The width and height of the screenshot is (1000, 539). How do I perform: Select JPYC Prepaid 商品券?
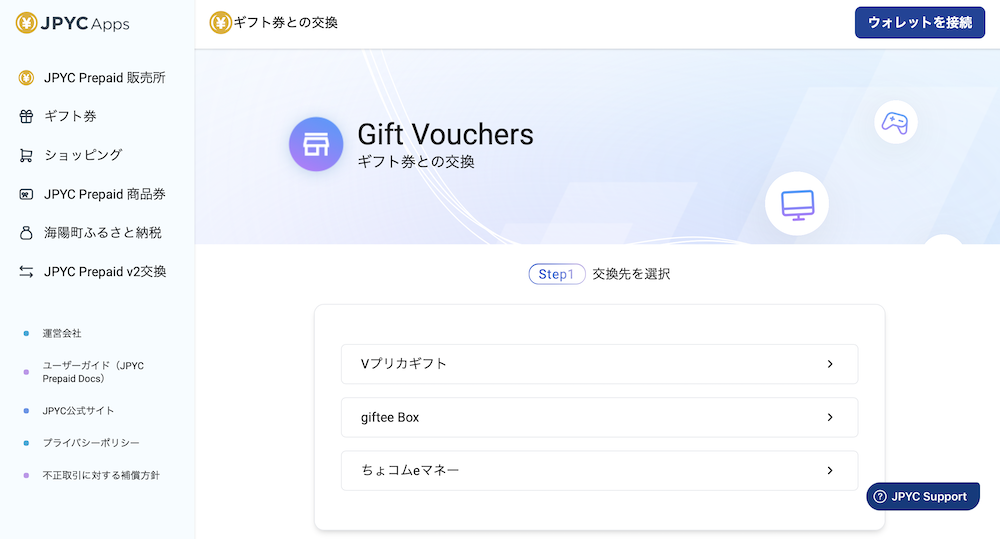(104, 194)
